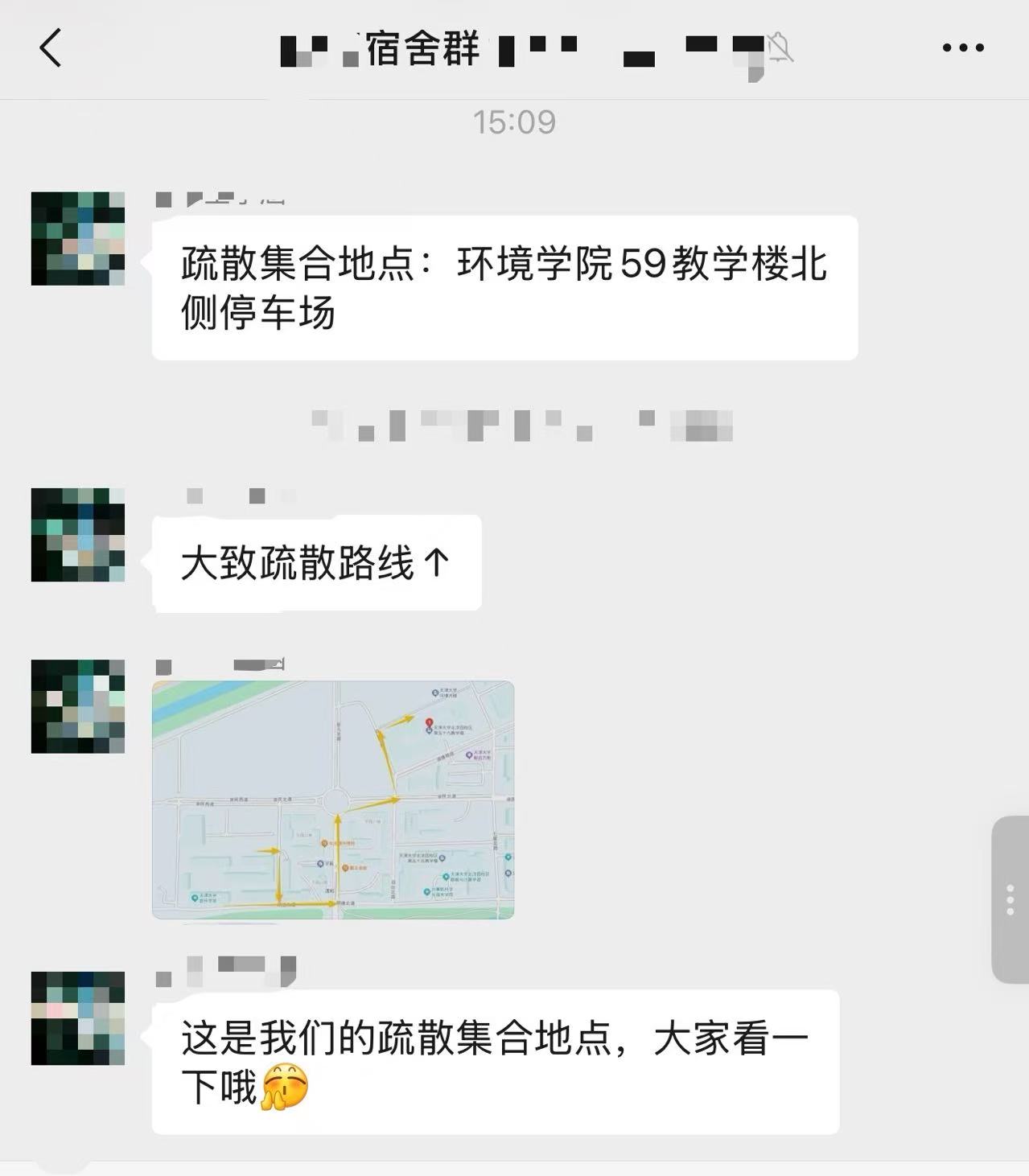The width and height of the screenshot is (1029, 1176).
Task: Tap the avatar next to 大致疏散路线 message
Action: (x=78, y=535)
